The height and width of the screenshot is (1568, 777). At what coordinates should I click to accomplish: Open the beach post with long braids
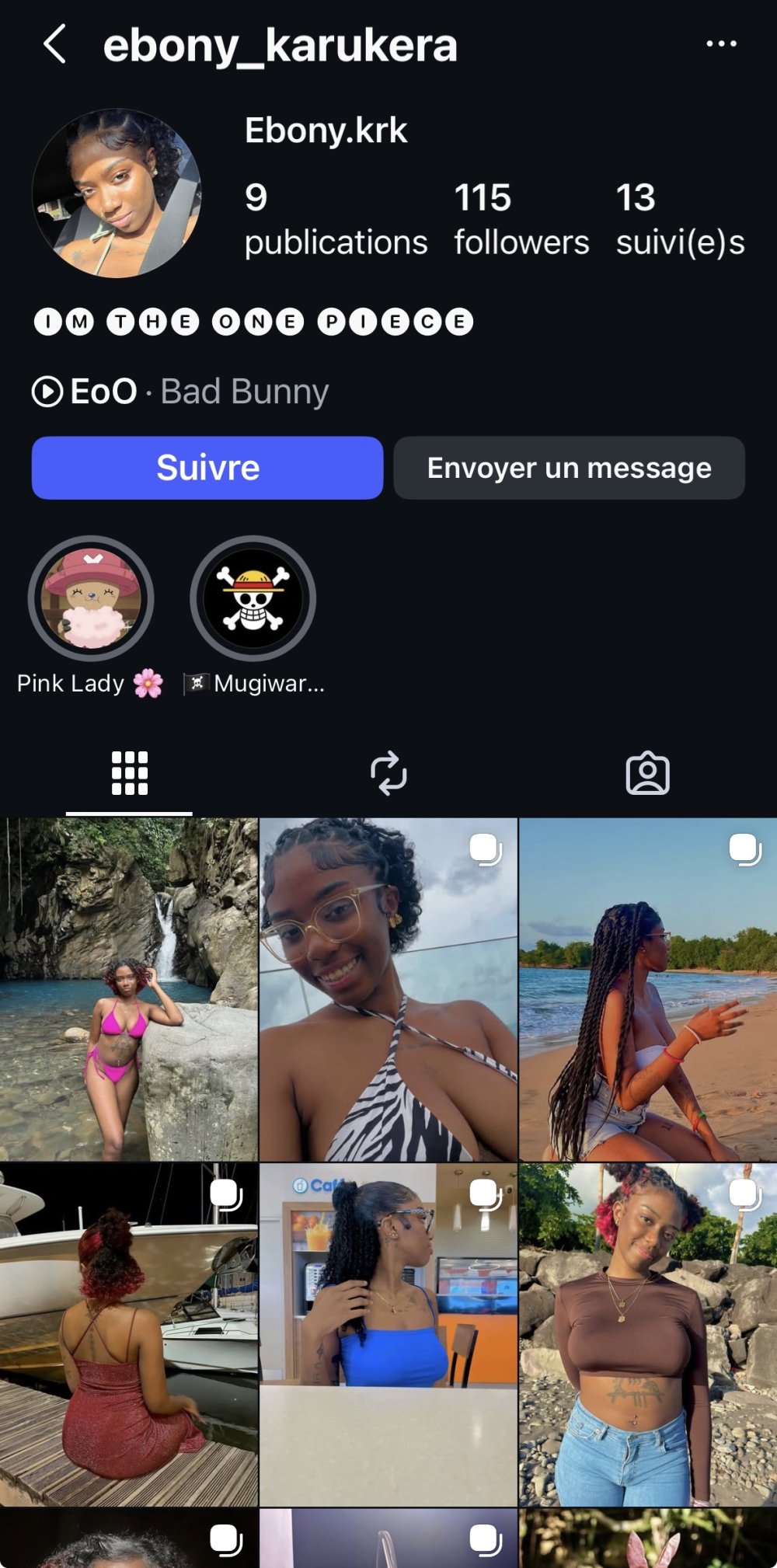[x=648, y=989]
